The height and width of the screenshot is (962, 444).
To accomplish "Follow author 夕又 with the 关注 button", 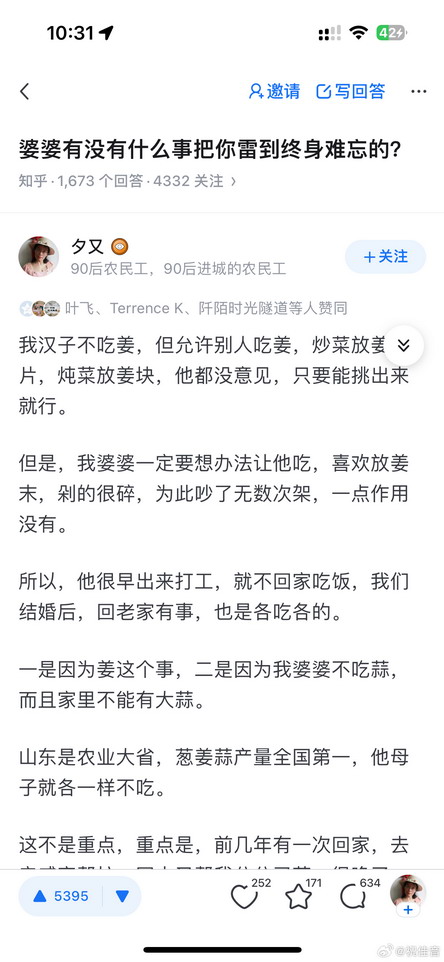I will pyautogui.click(x=385, y=256).
